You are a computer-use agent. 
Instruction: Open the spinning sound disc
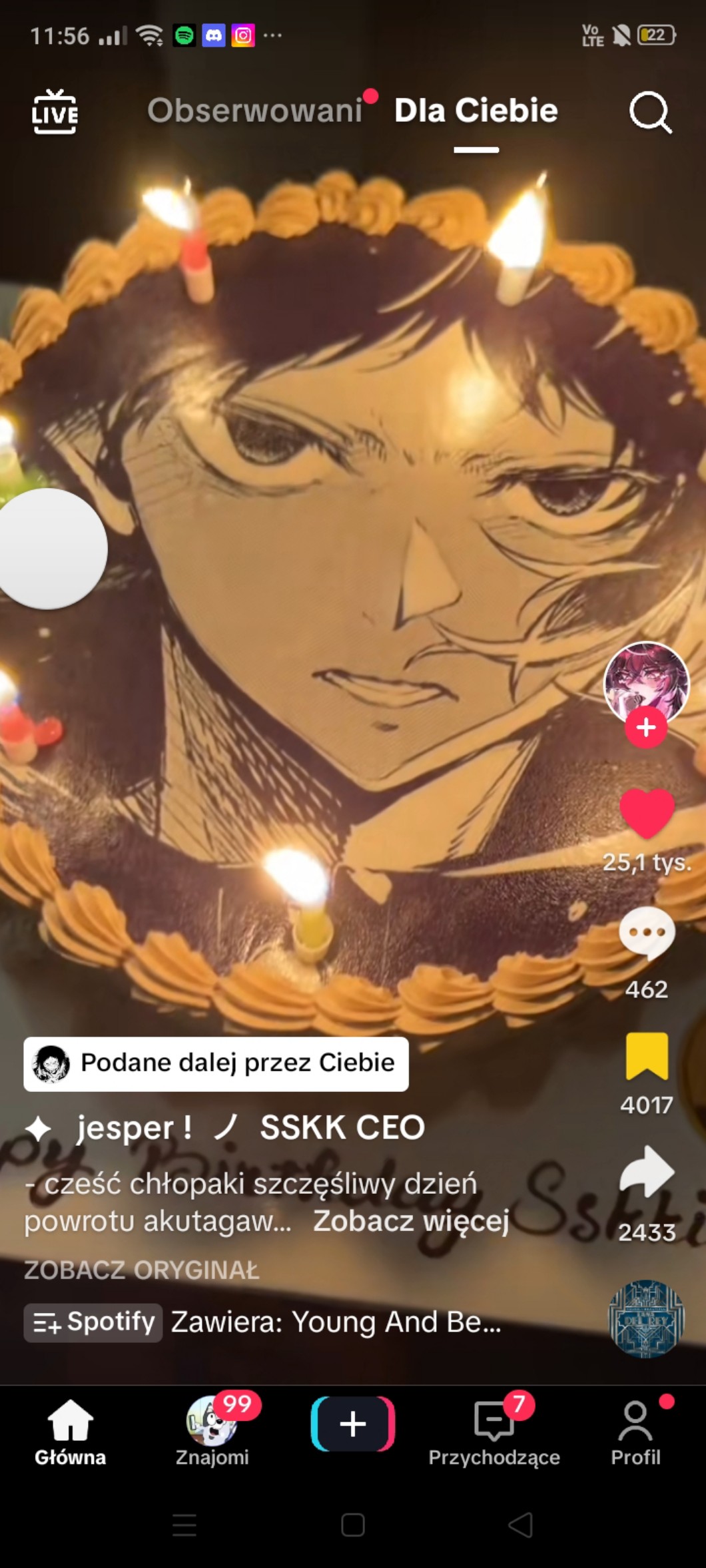(646, 1318)
